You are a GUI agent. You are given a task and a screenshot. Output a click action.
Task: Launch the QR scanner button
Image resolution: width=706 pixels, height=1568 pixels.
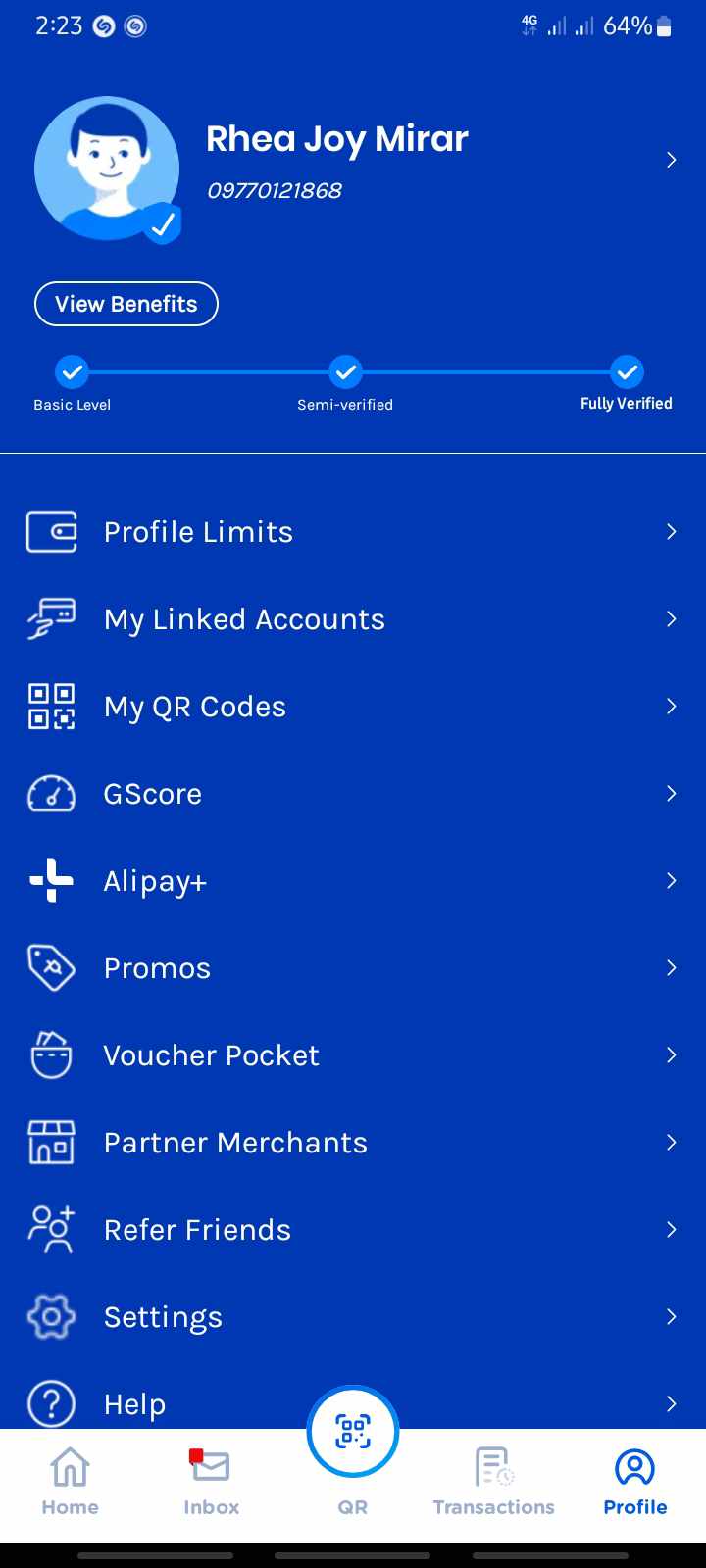353,1433
